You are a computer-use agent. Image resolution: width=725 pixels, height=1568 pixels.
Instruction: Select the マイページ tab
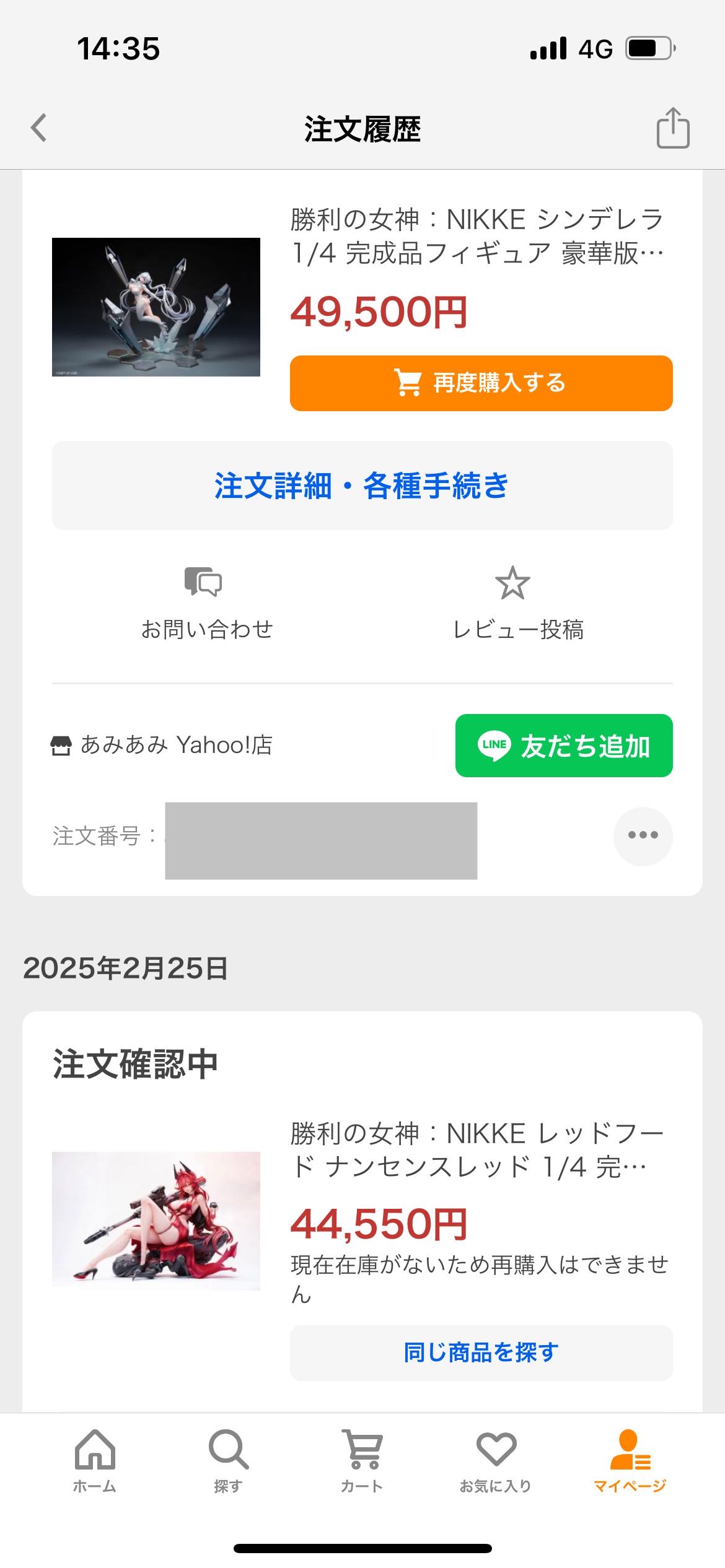[630, 1461]
